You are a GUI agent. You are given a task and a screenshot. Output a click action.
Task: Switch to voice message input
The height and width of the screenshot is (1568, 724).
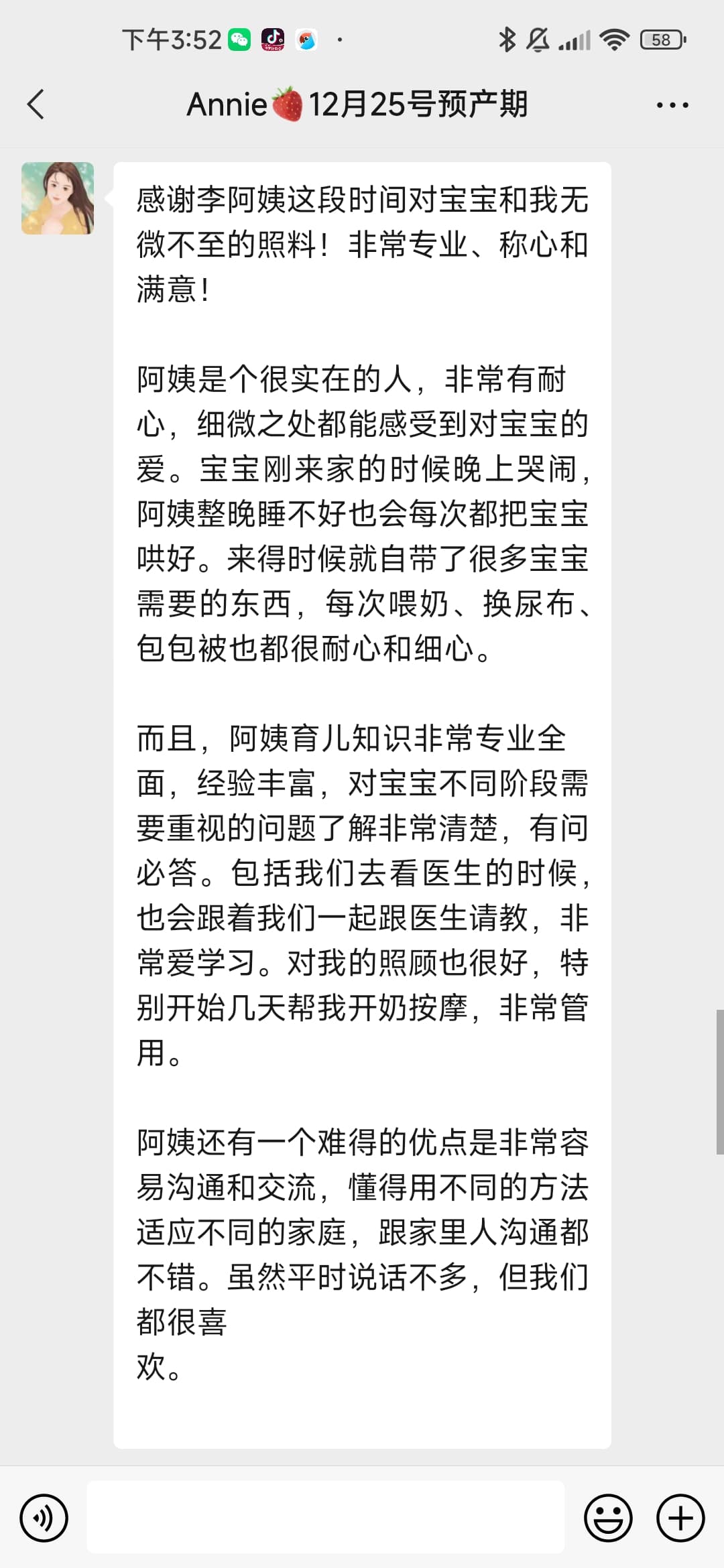44,1518
